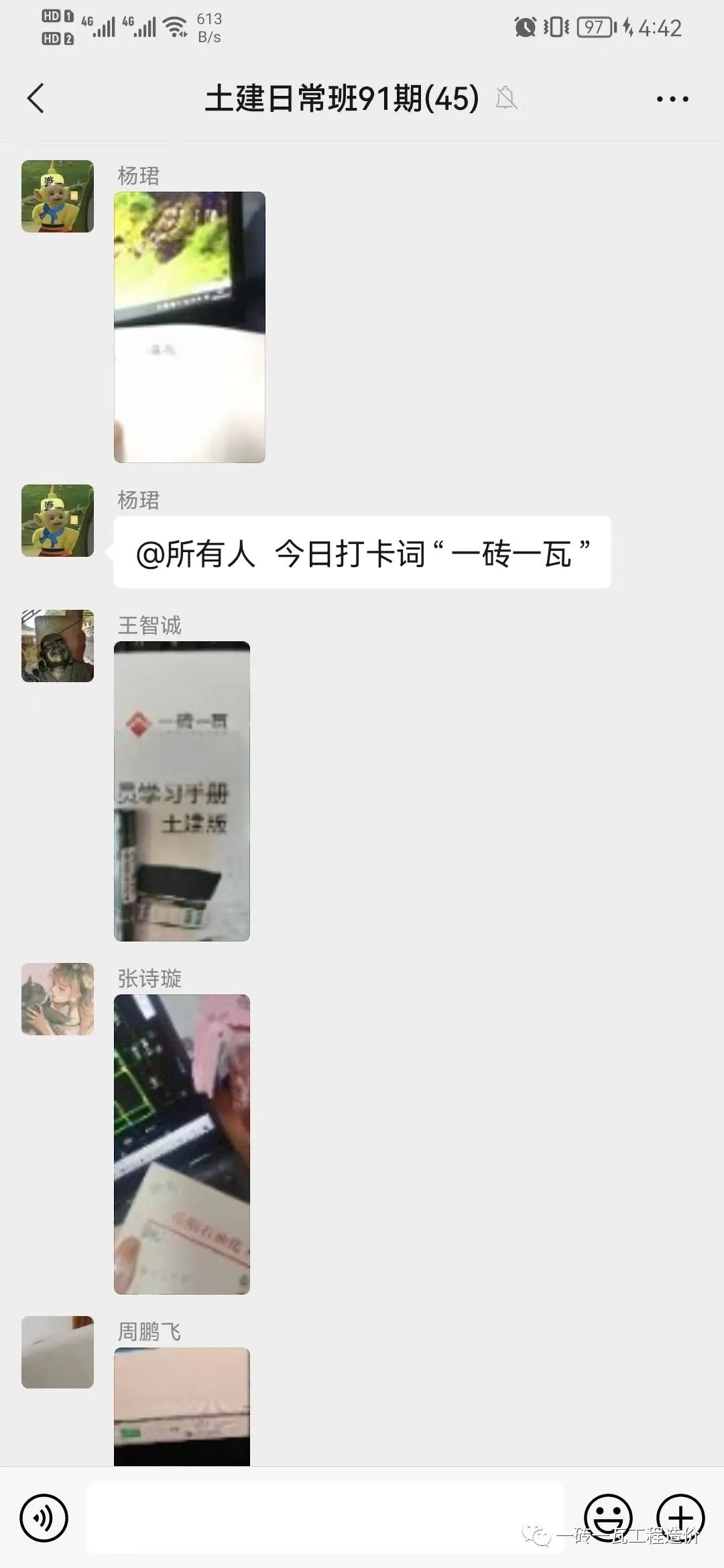
Task: Go back from the group chat
Action: click(36, 99)
